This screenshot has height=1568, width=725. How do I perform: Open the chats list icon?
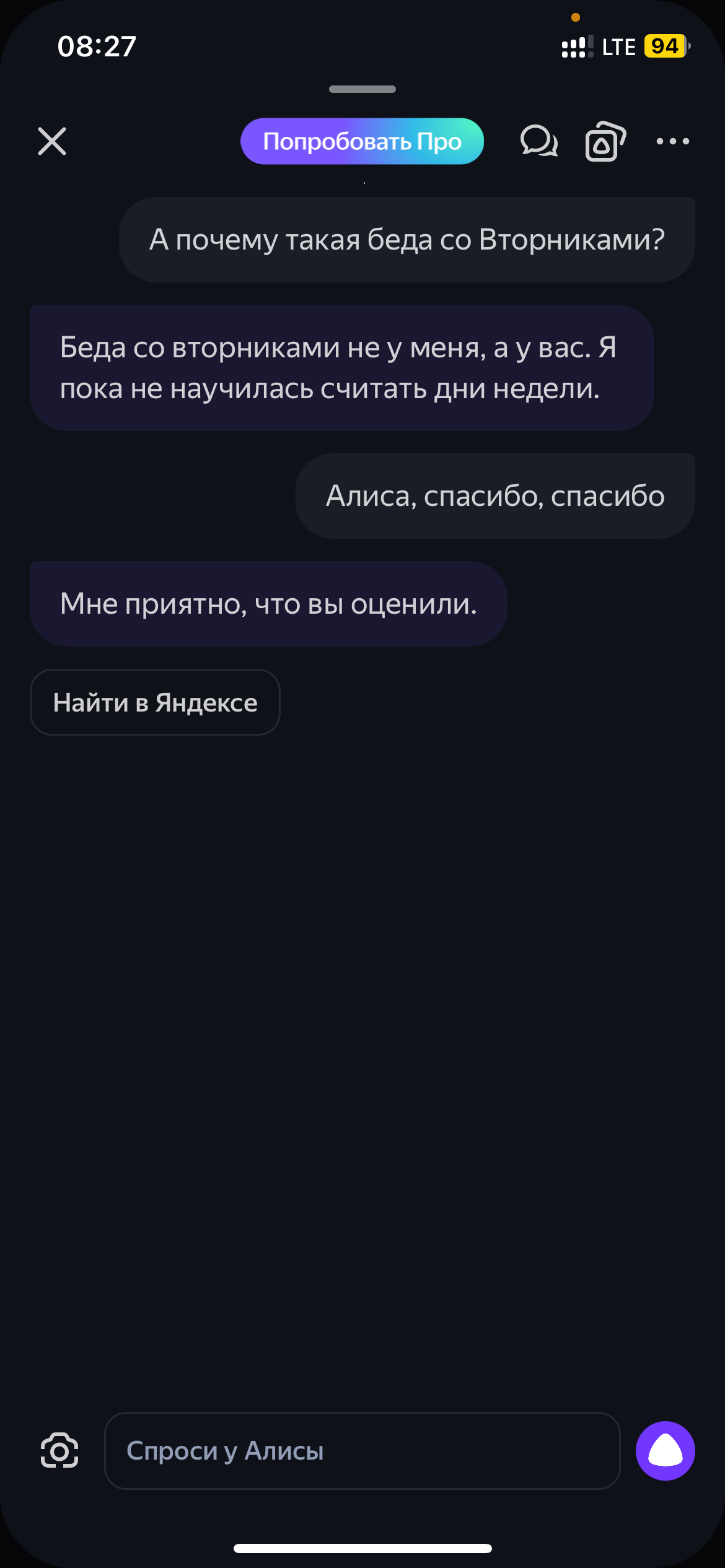[539, 141]
